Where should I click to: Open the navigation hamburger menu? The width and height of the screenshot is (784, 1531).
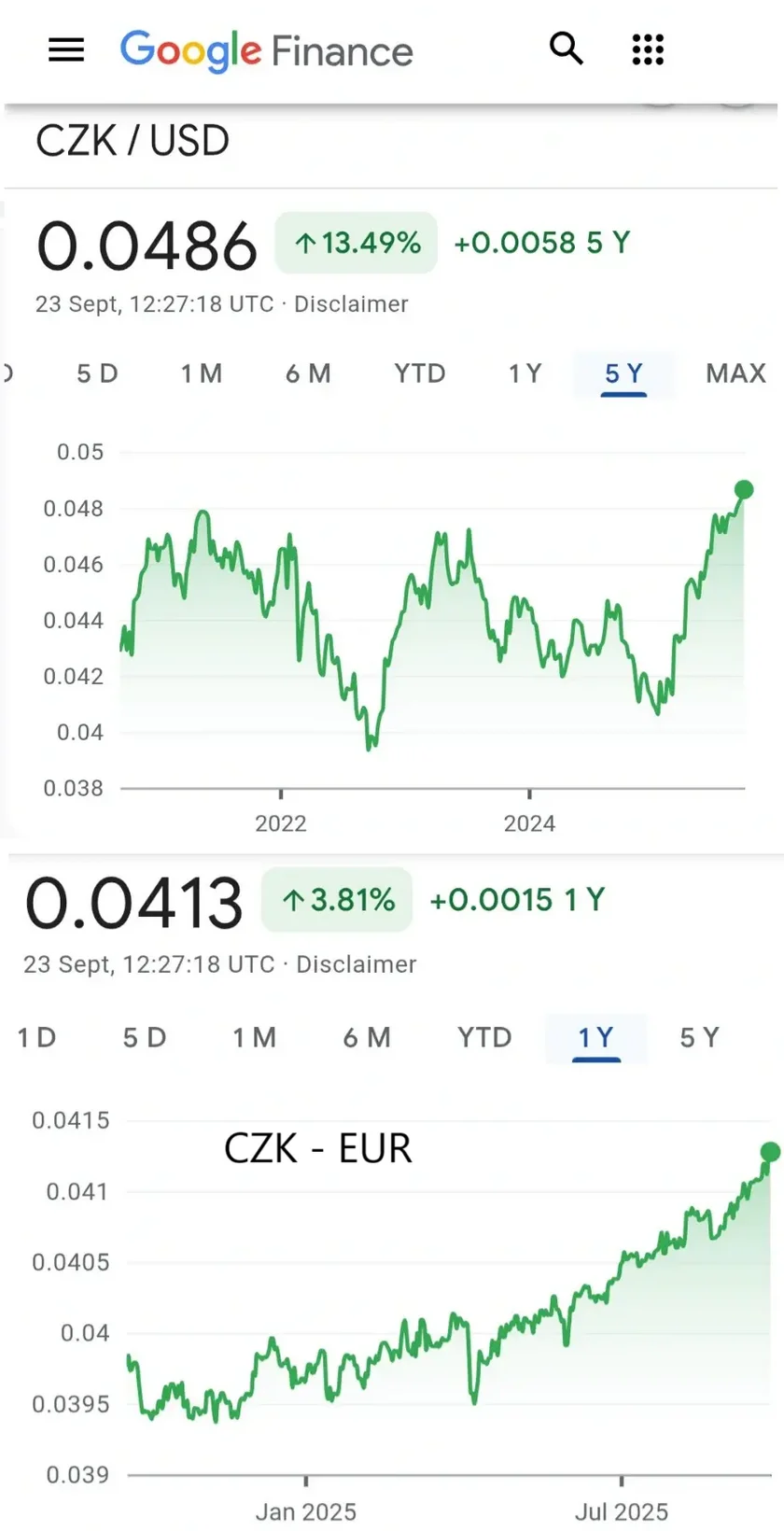click(x=65, y=49)
